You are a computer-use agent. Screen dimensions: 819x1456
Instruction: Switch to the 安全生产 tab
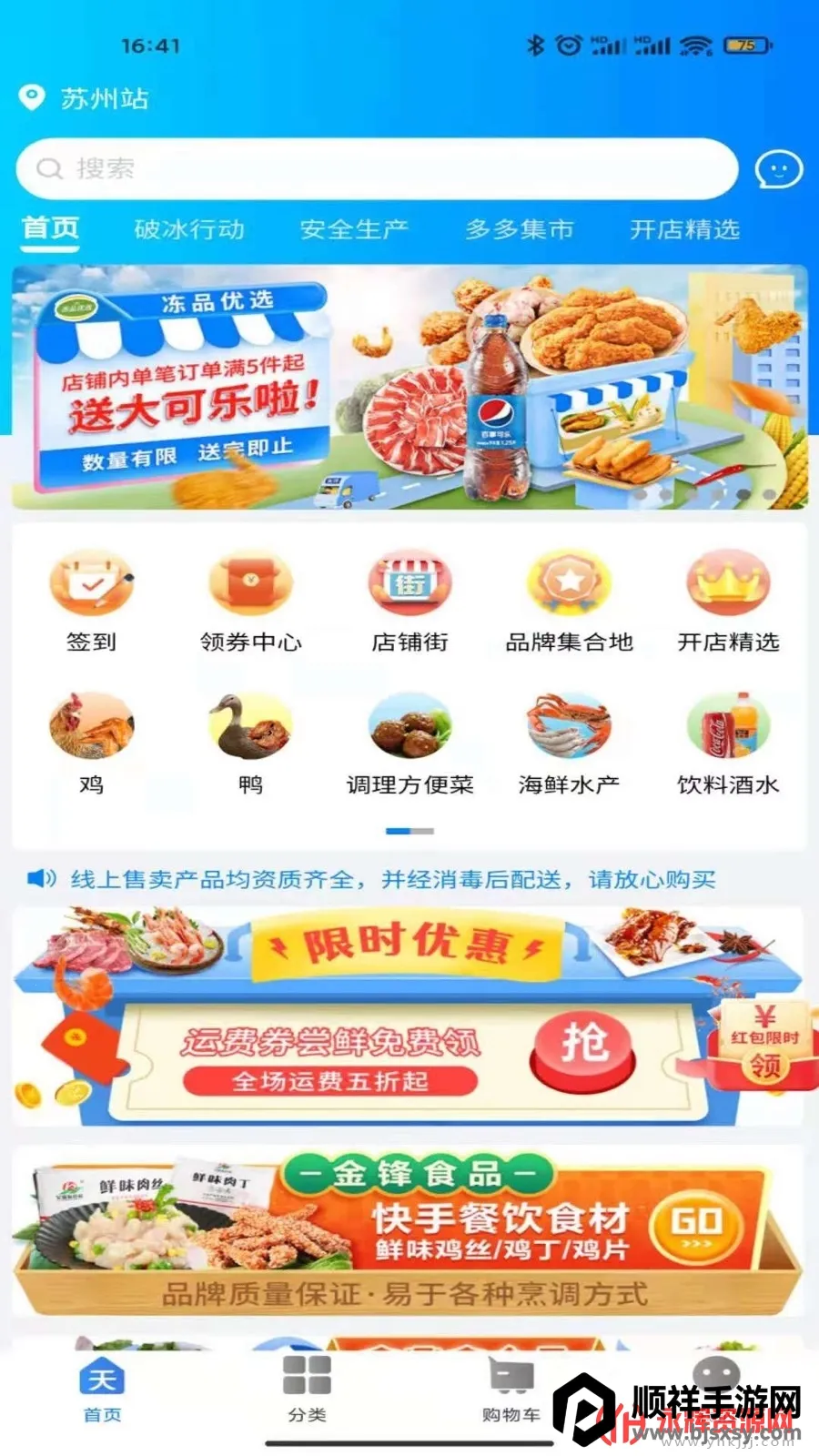354,229
